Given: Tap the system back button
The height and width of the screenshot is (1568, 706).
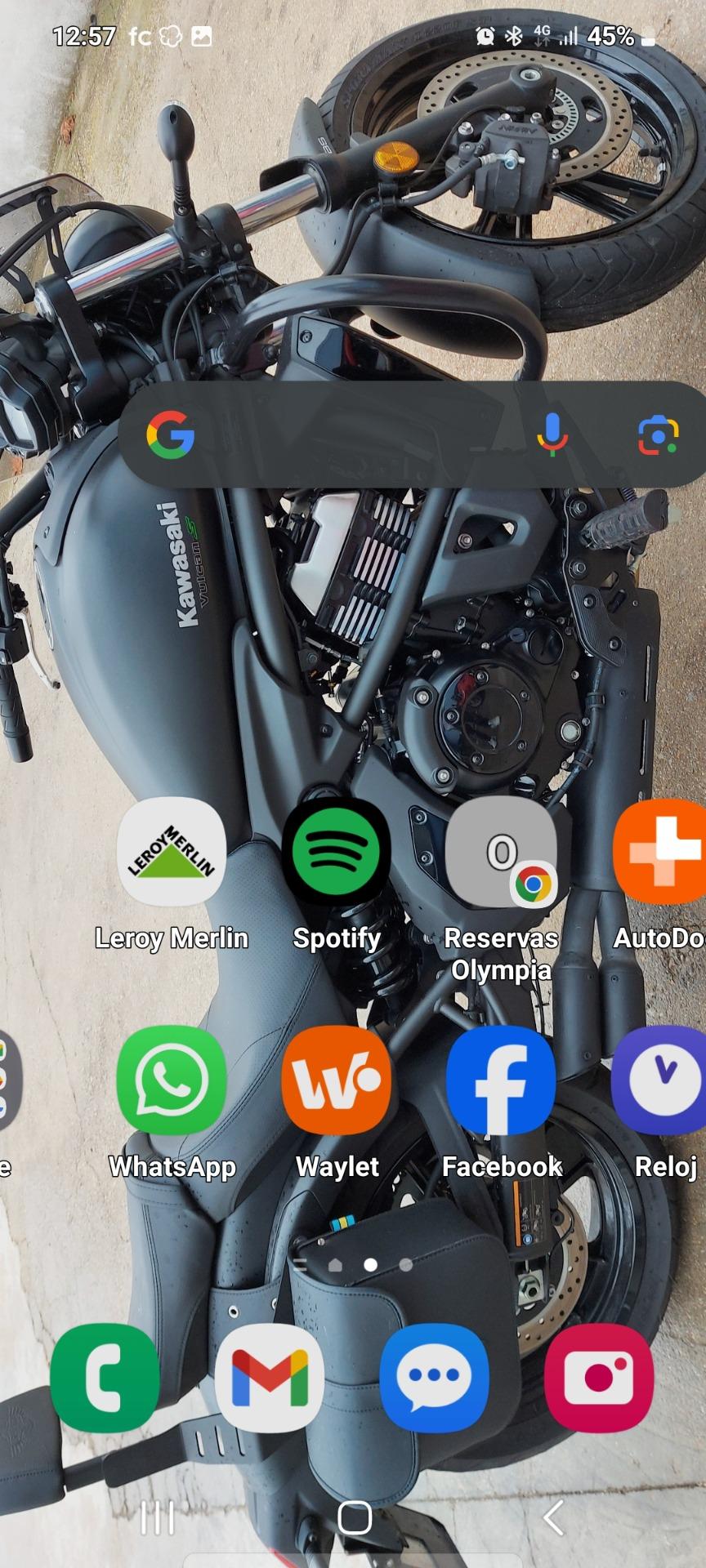Looking at the screenshot, I should click(552, 1518).
